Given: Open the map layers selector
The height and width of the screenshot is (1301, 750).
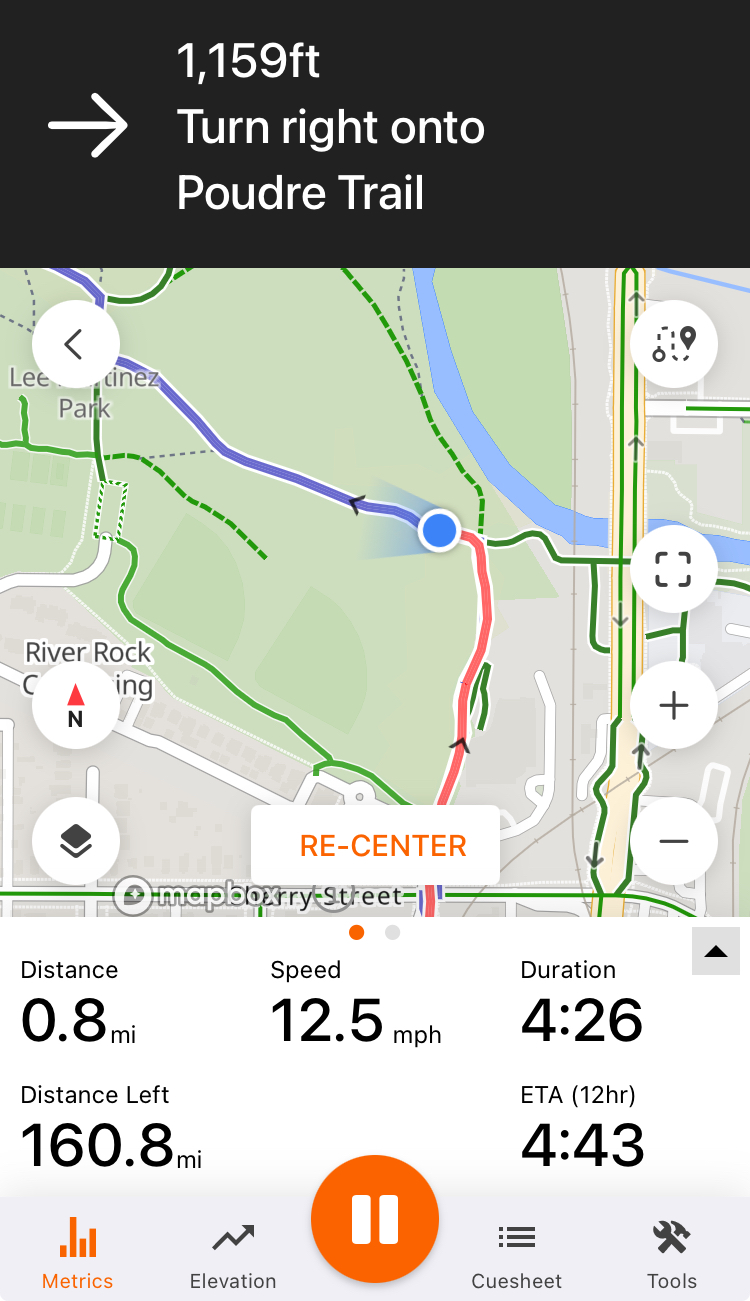Looking at the screenshot, I should [75, 841].
